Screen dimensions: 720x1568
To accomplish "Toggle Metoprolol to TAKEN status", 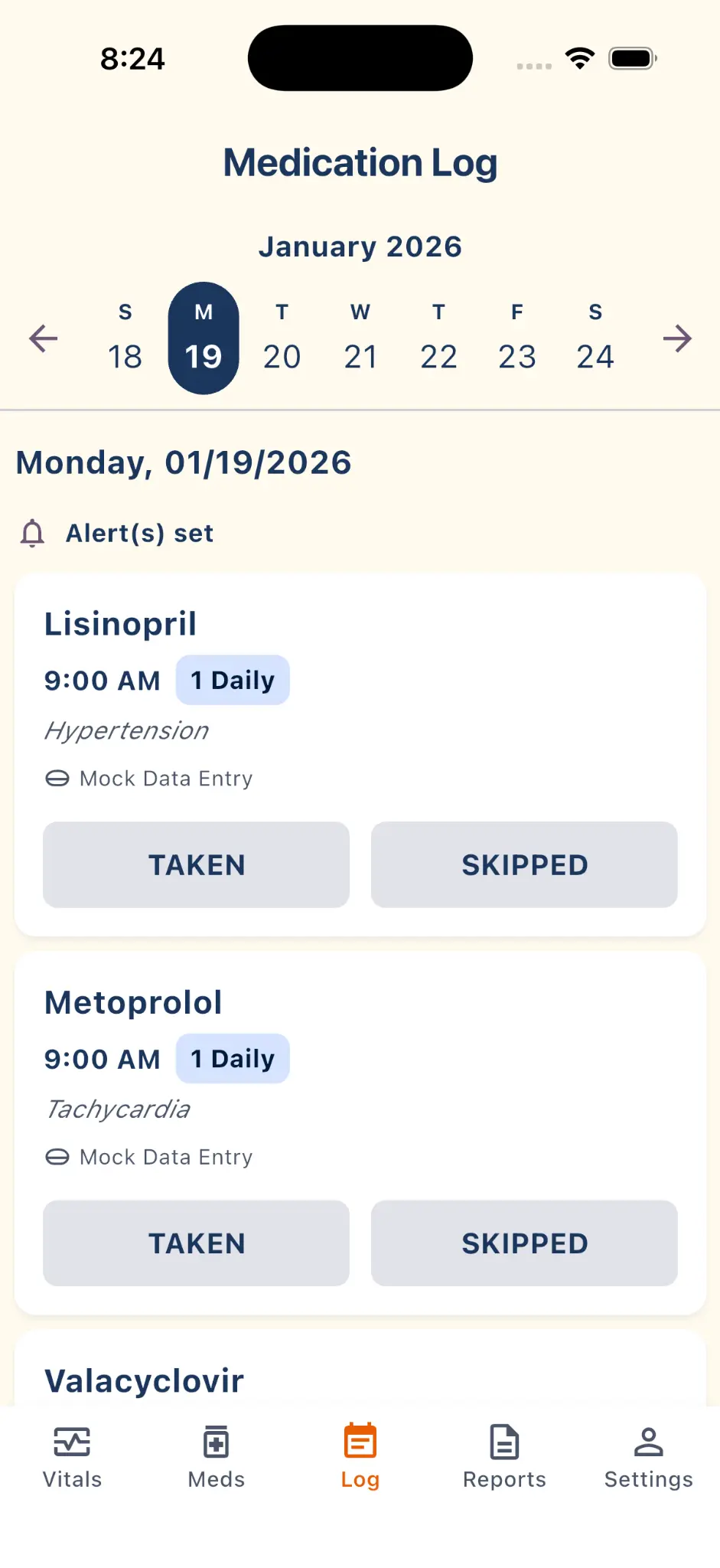I will (196, 1243).
